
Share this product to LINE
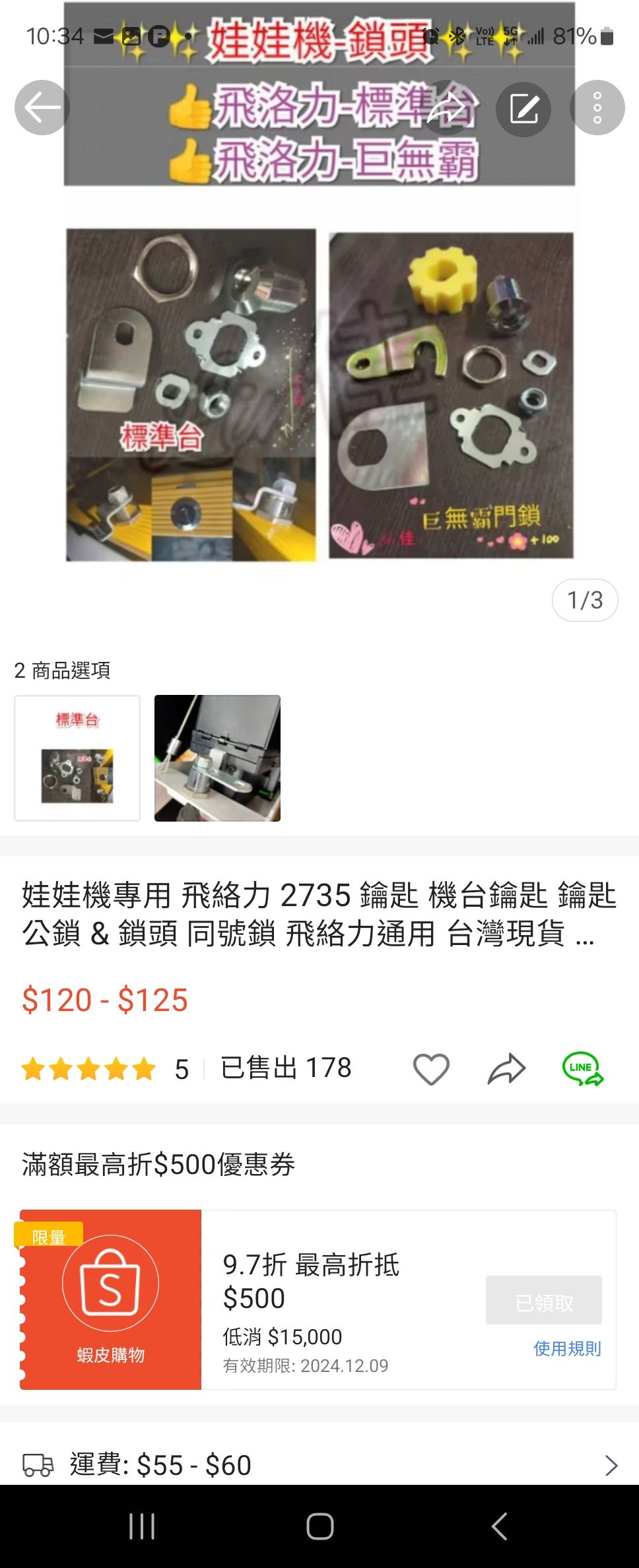pos(582,1068)
